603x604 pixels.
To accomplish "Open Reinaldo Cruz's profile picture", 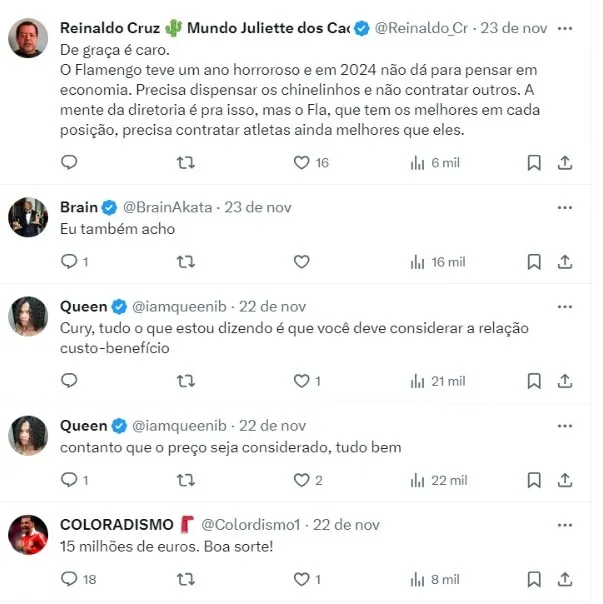I will (x=28, y=39).
